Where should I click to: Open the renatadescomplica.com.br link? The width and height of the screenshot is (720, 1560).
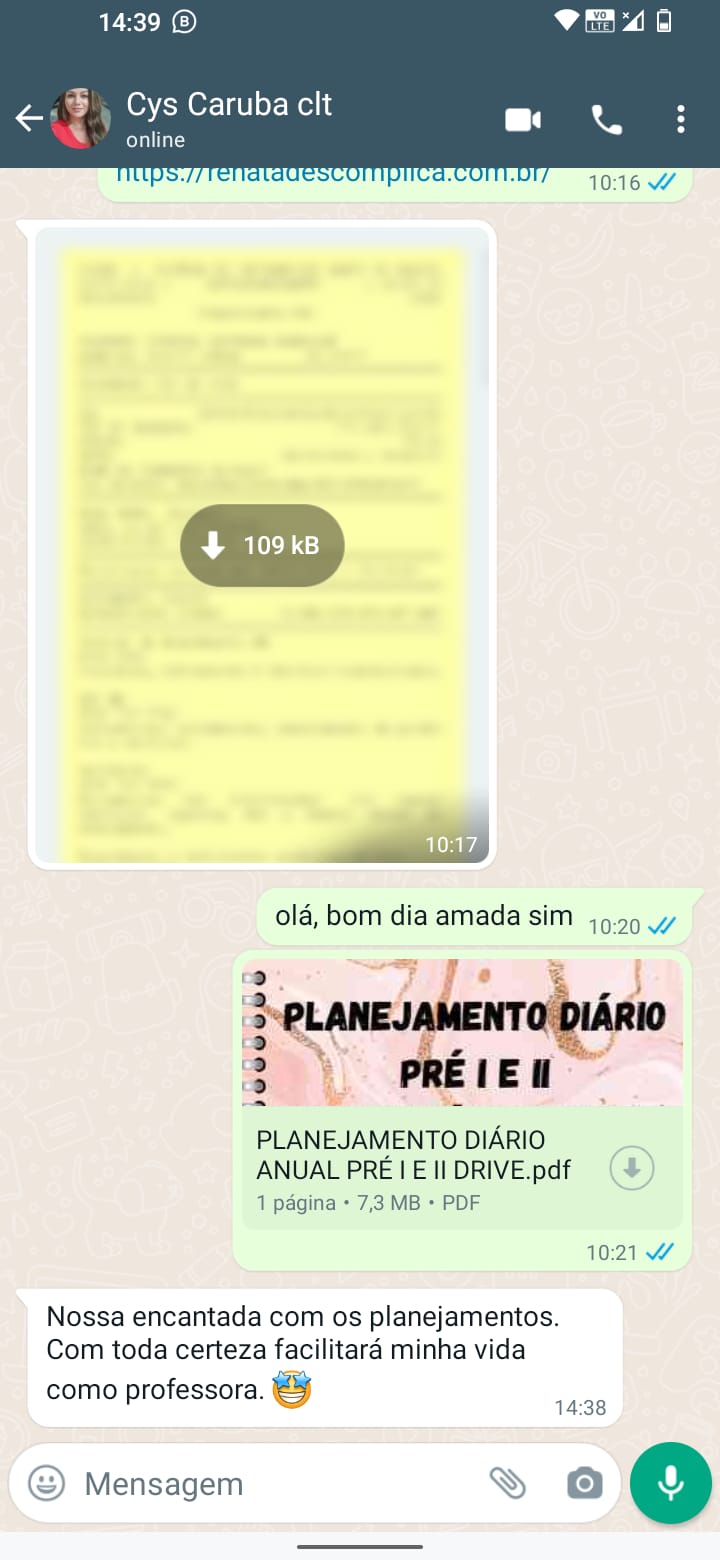click(x=332, y=174)
